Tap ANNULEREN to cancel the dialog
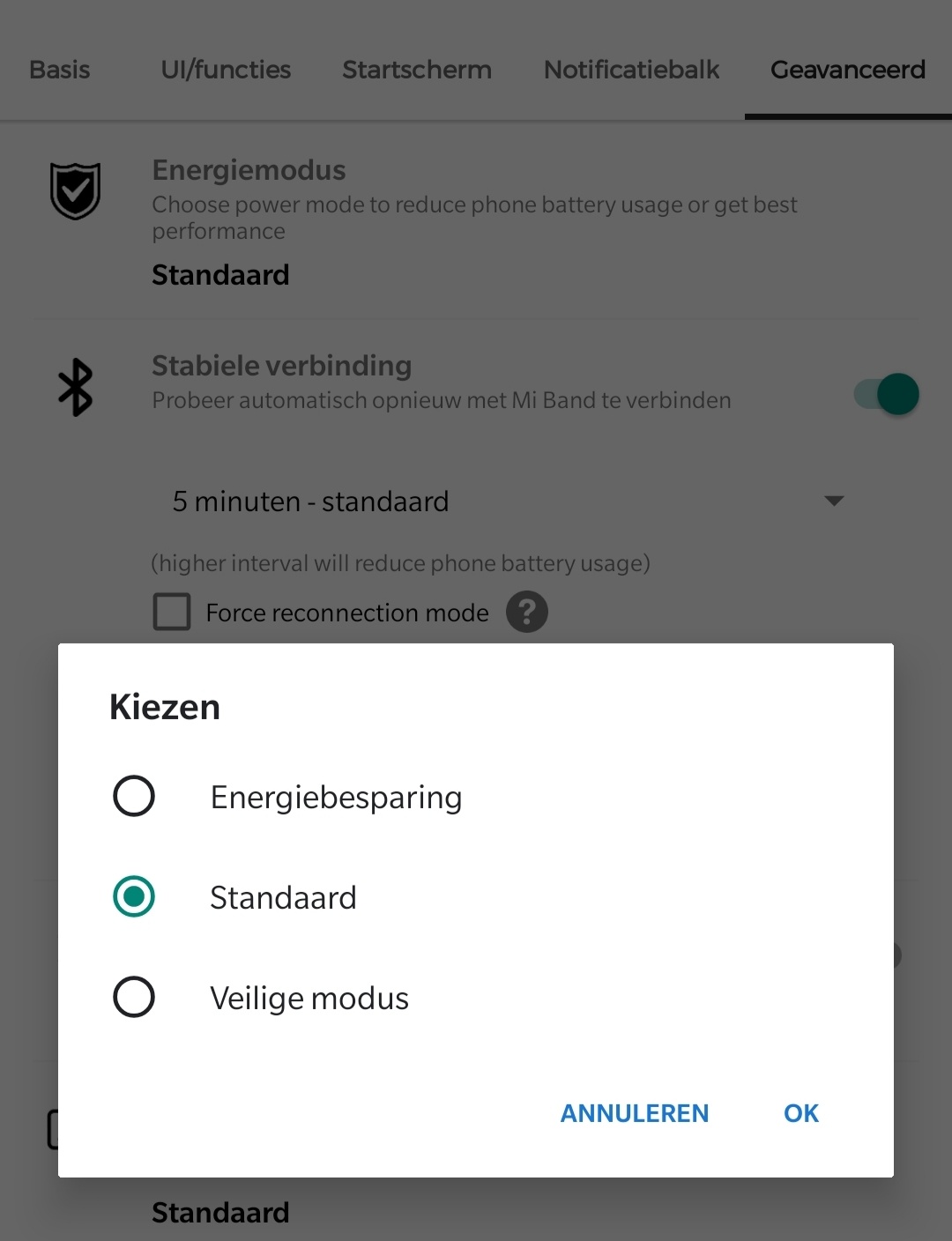 point(634,1113)
